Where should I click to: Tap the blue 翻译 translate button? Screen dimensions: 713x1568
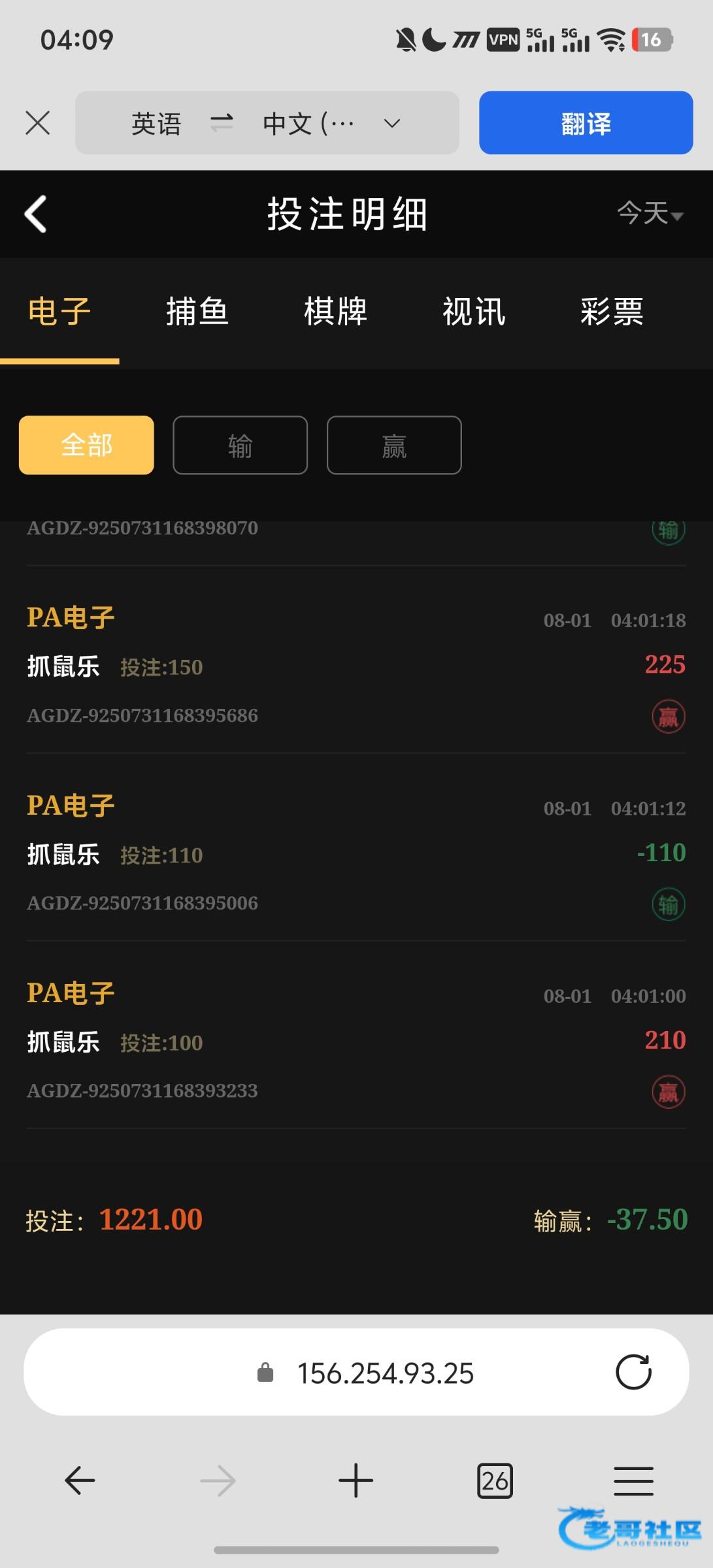pyautogui.click(x=586, y=123)
